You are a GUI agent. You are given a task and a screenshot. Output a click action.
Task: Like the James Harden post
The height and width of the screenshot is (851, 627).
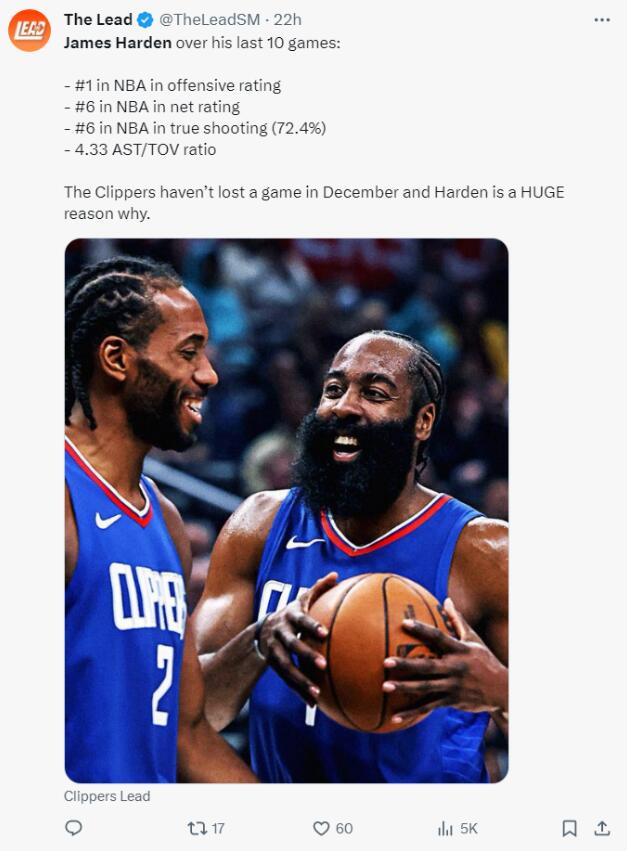[x=322, y=828]
